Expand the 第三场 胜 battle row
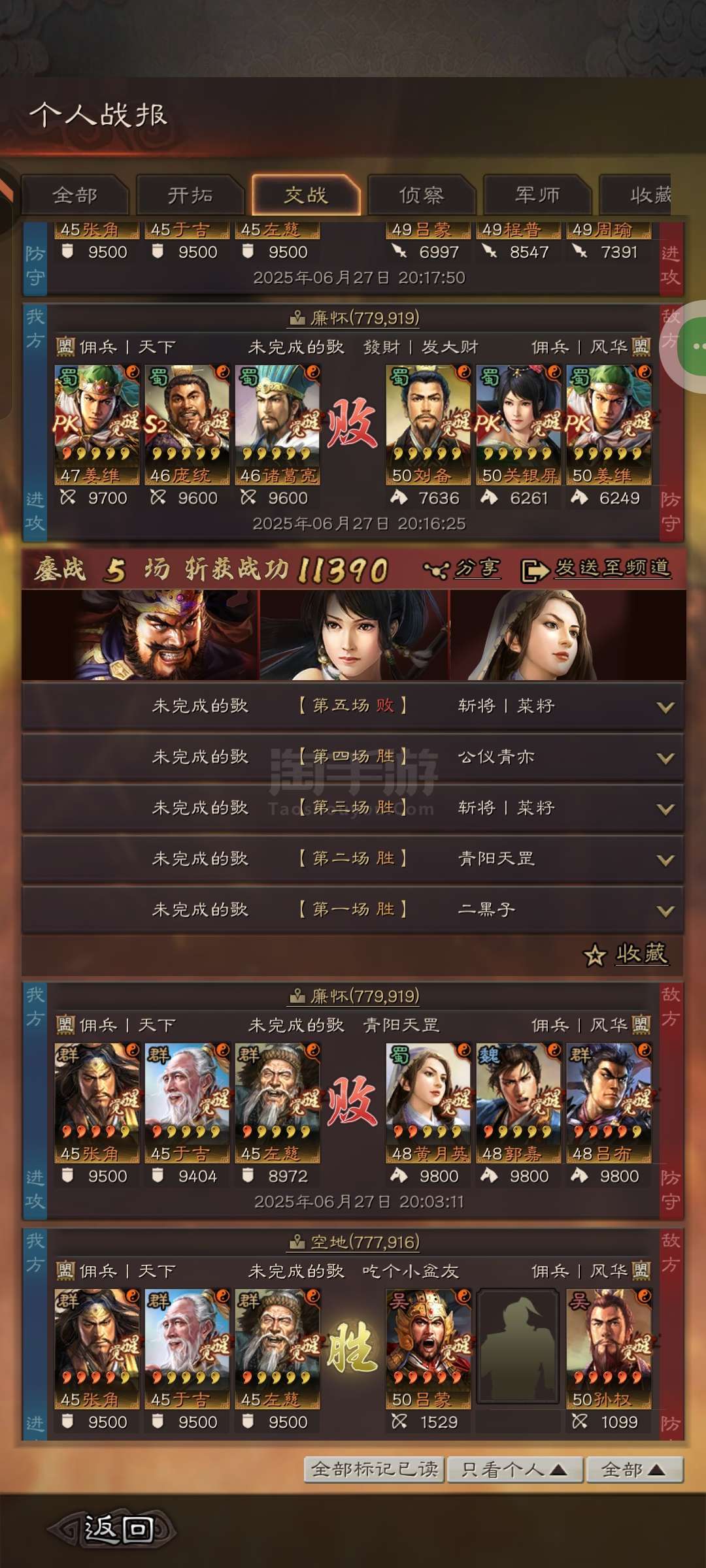This screenshot has height=1568, width=706. 353,808
